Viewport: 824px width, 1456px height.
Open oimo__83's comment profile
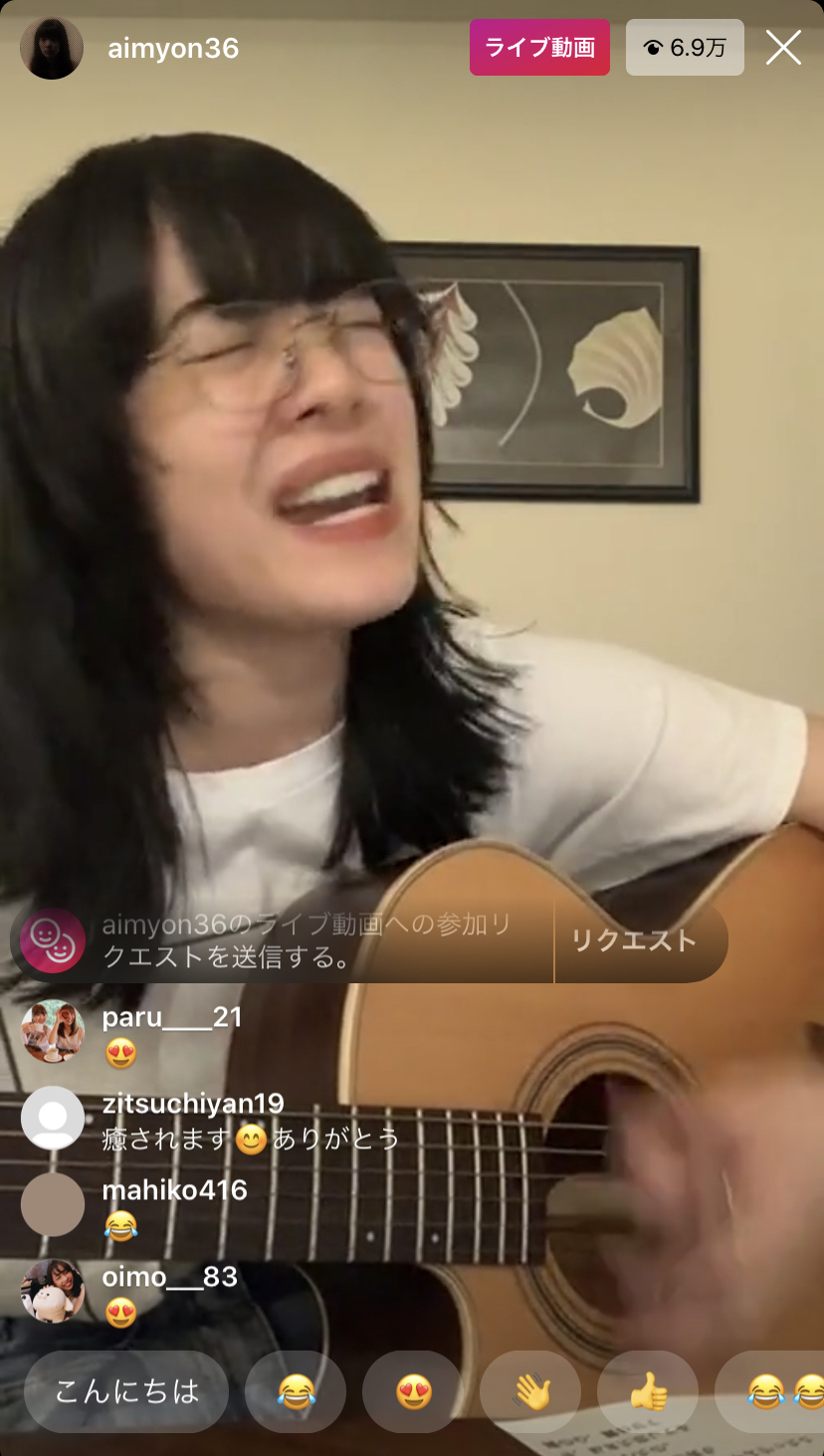[x=53, y=1291]
